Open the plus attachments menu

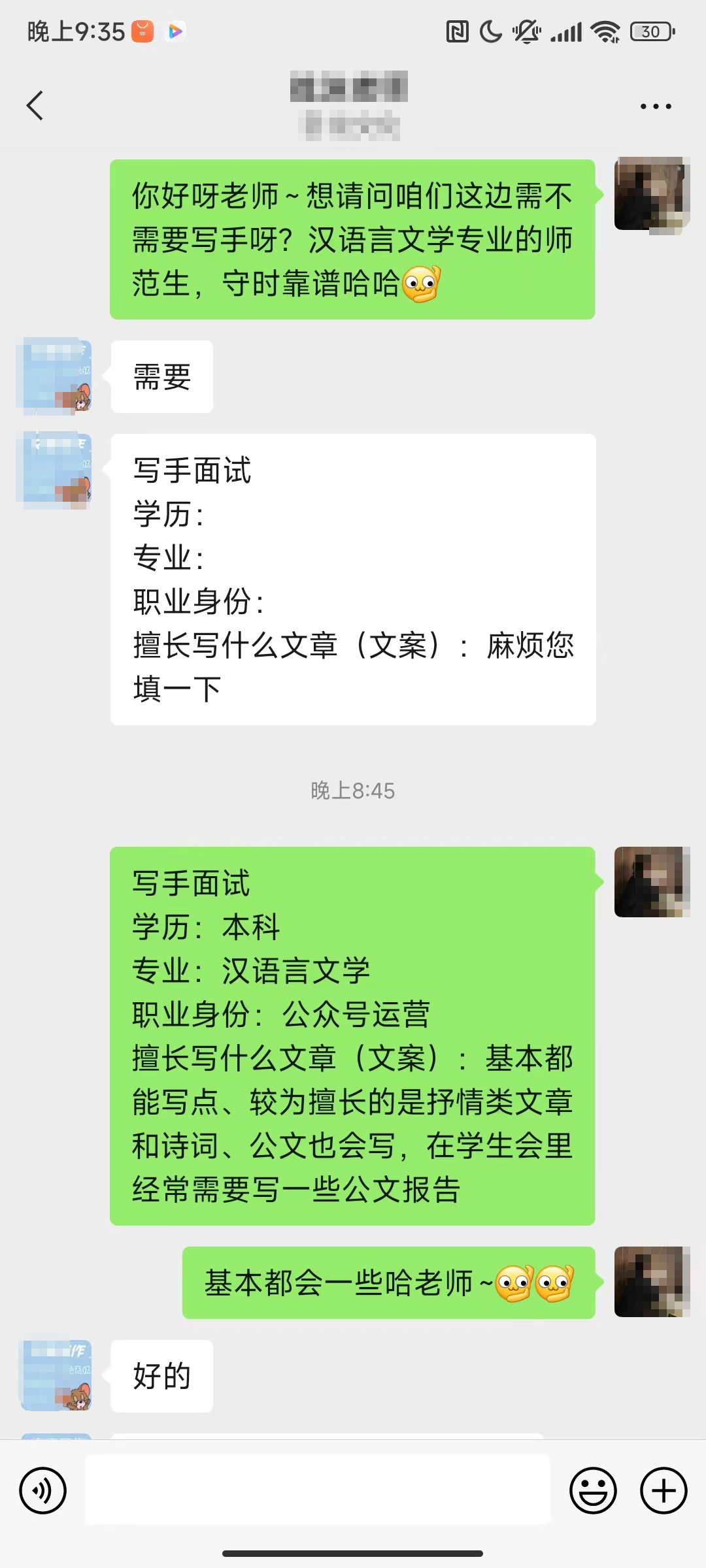663,1490
